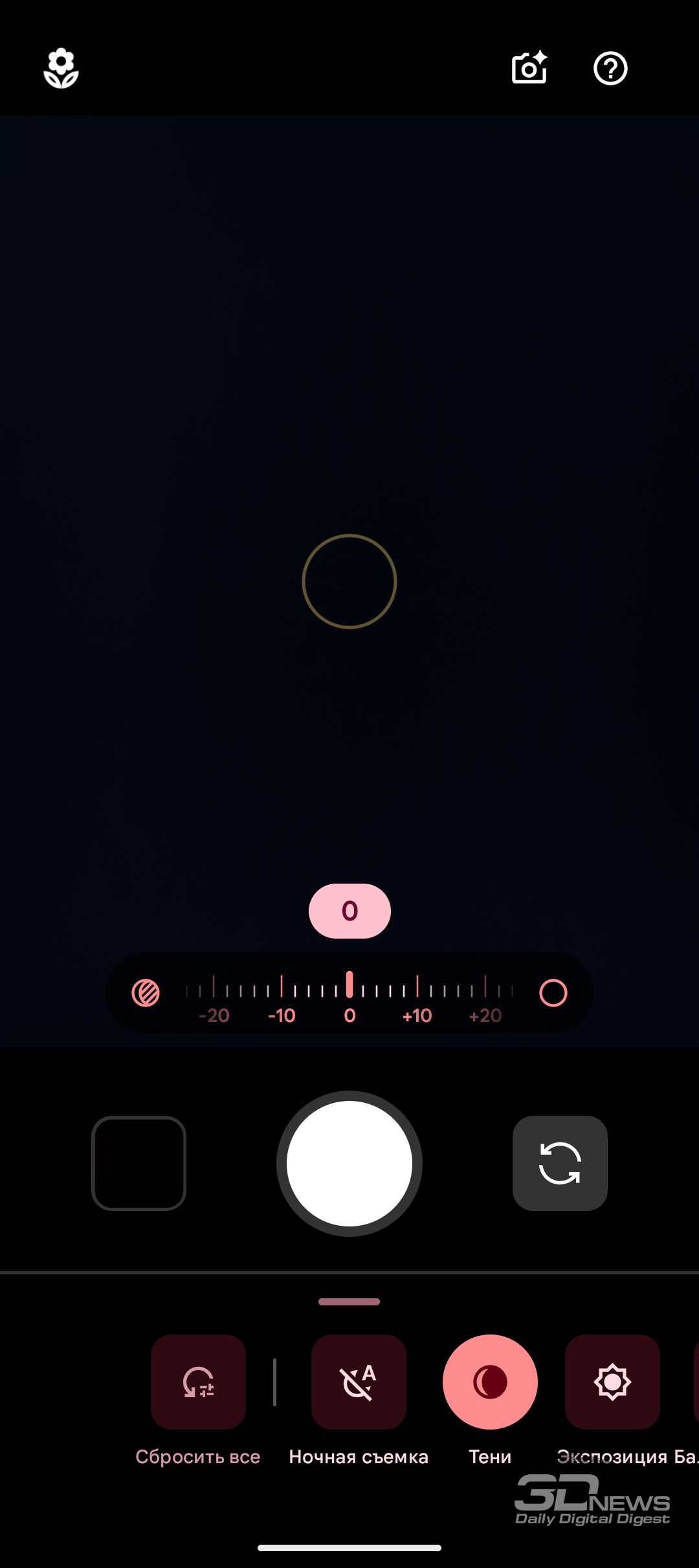The width and height of the screenshot is (699, 1568).
Task: Tap the pink handle above the controls
Action: click(349, 1301)
